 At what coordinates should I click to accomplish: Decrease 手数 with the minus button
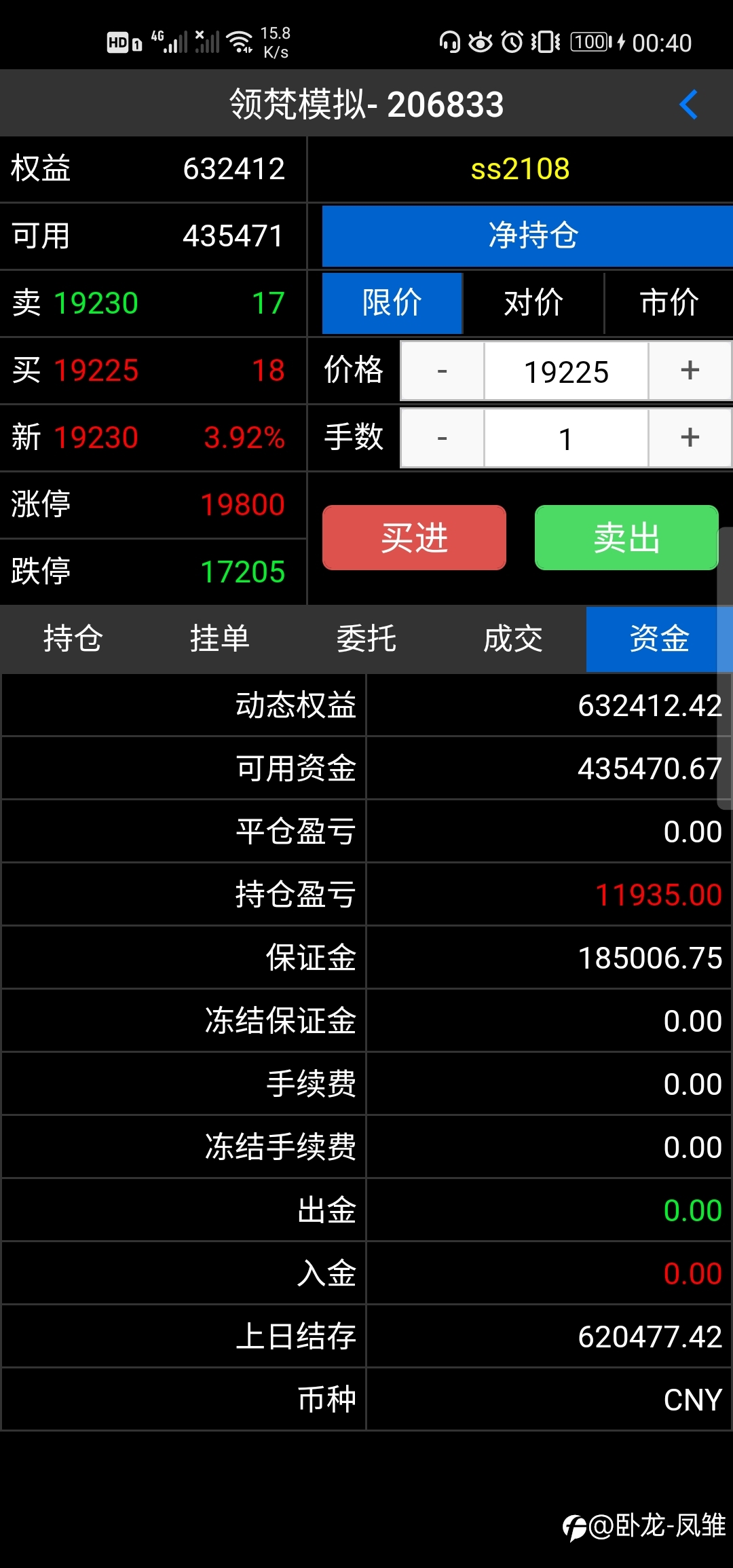click(443, 438)
